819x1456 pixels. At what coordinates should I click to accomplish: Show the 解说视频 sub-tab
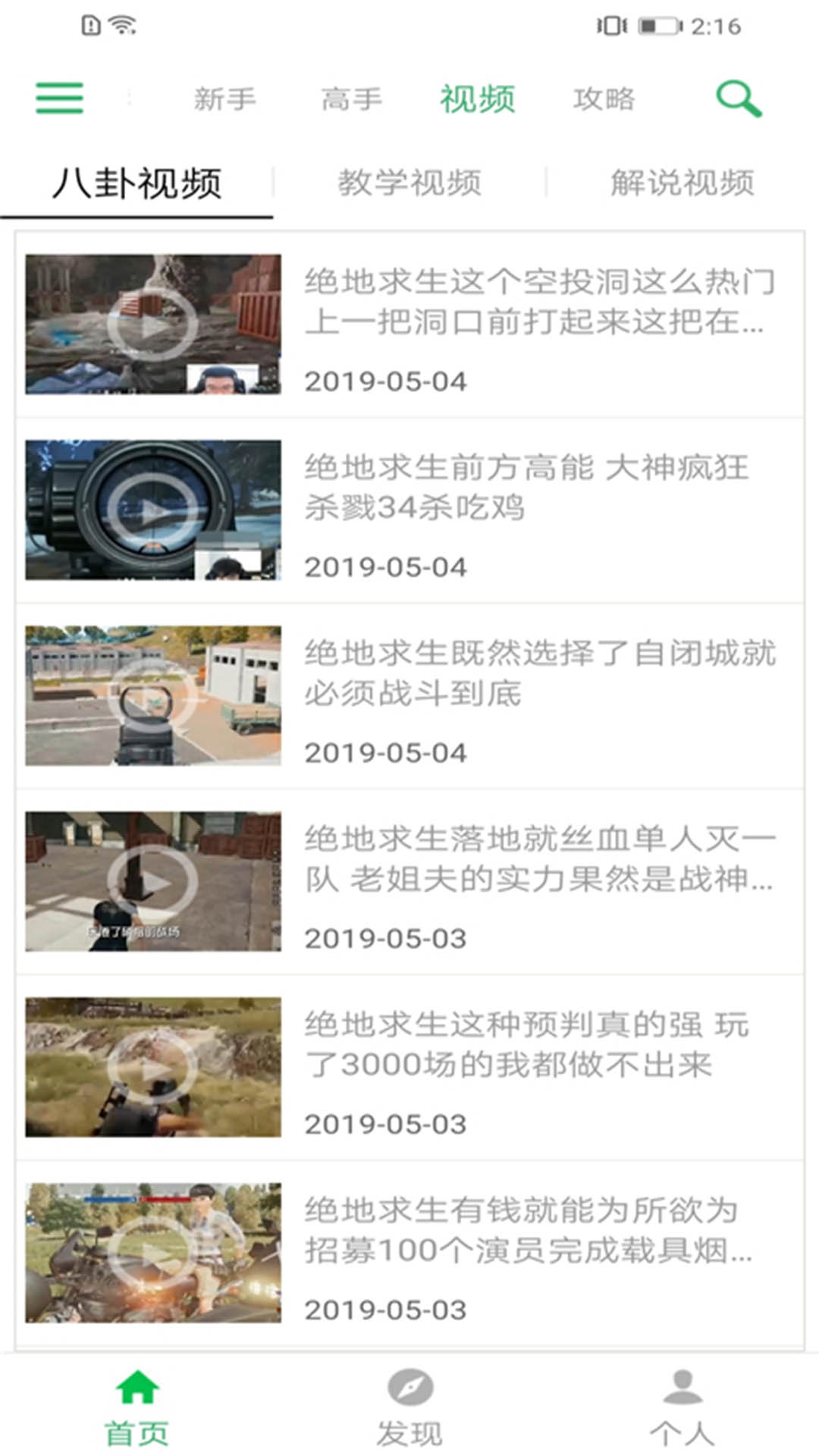pyautogui.click(x=682, y=184)
